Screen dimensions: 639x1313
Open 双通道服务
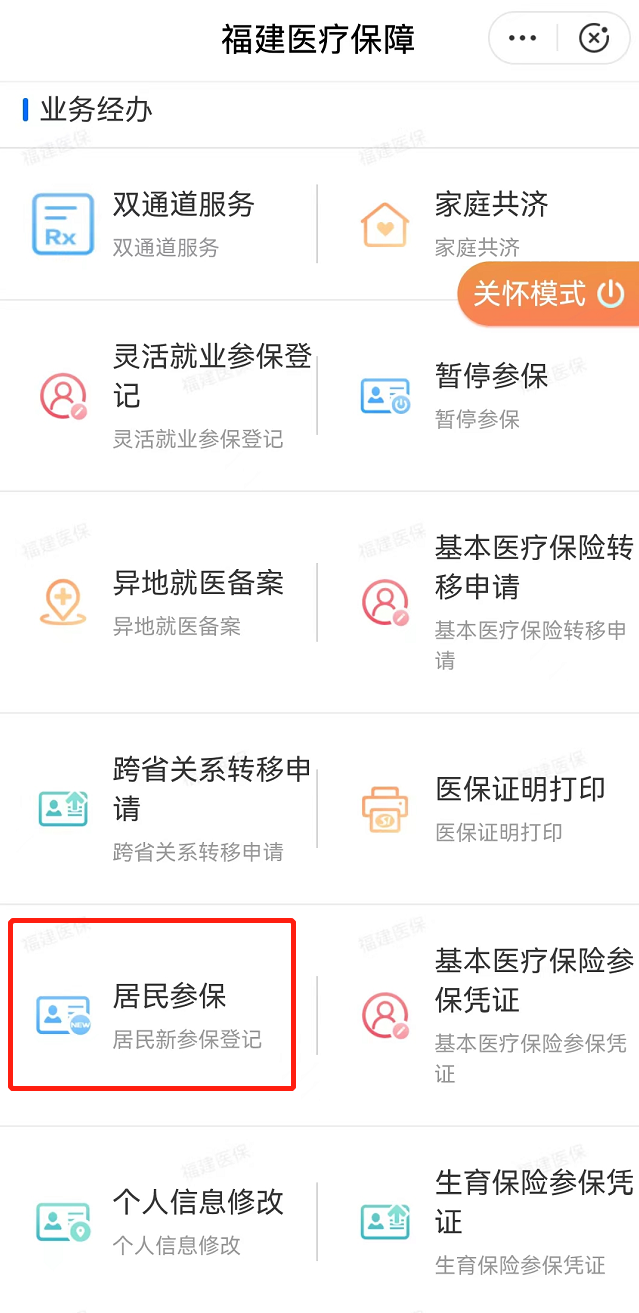coord(160,223)
